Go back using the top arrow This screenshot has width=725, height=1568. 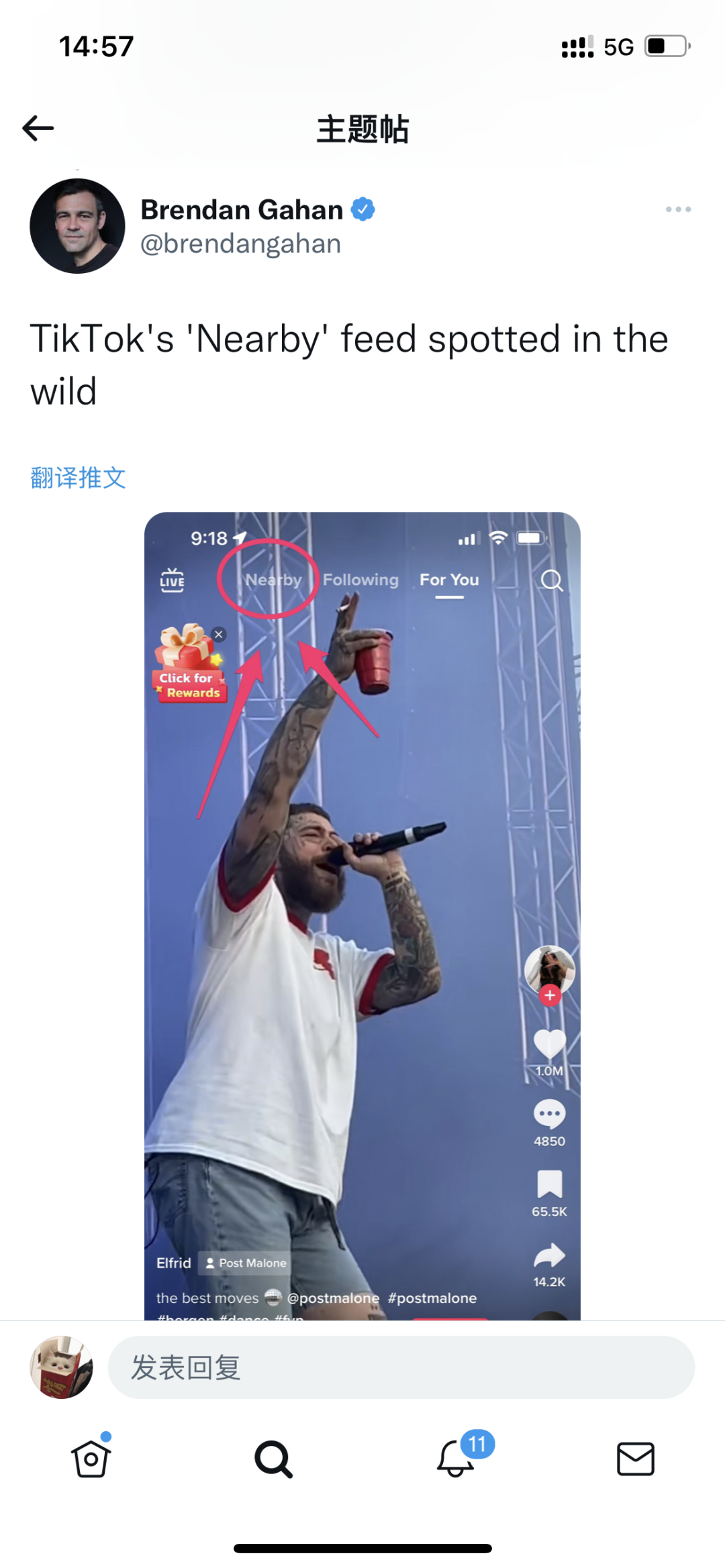click(x=38, y=128)
